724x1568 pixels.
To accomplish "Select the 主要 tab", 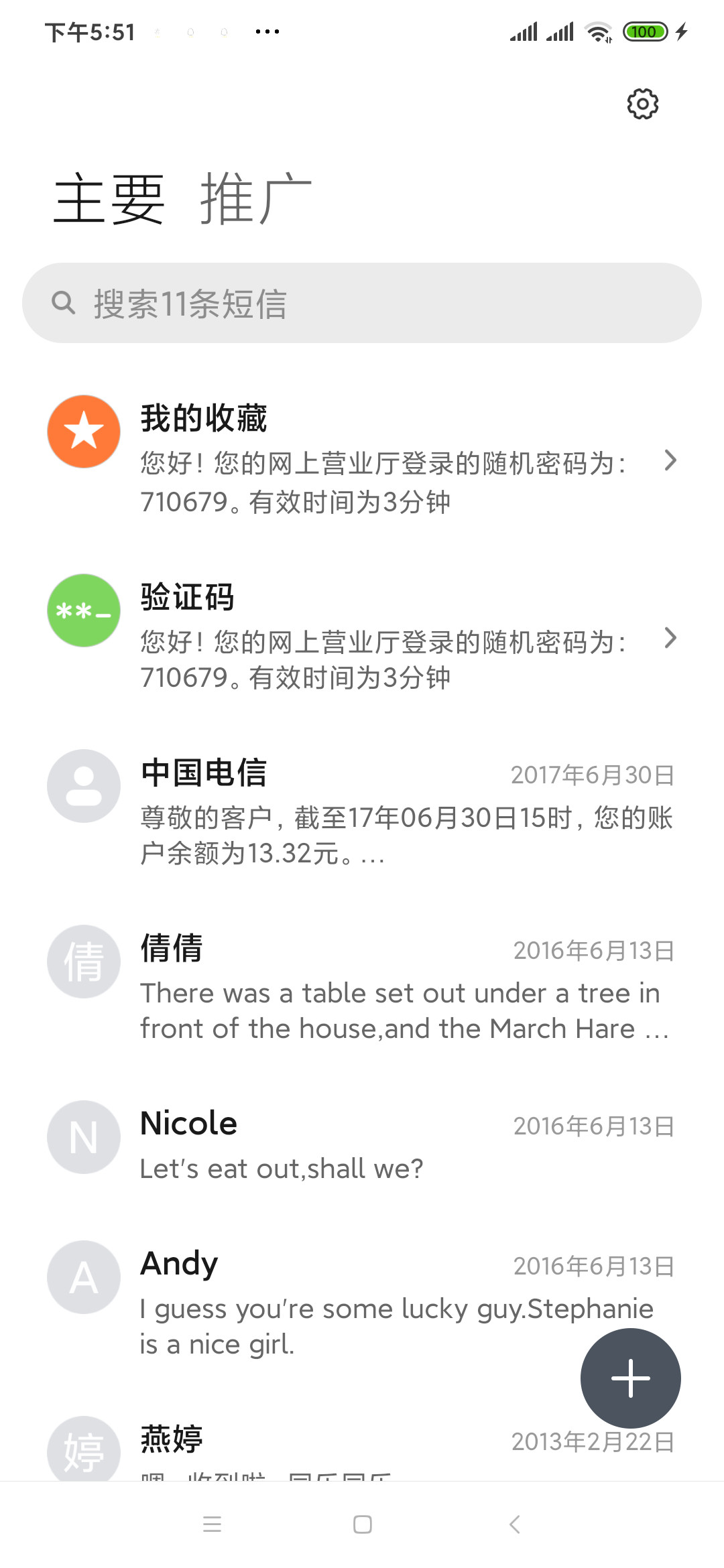I will coord(109,199).
